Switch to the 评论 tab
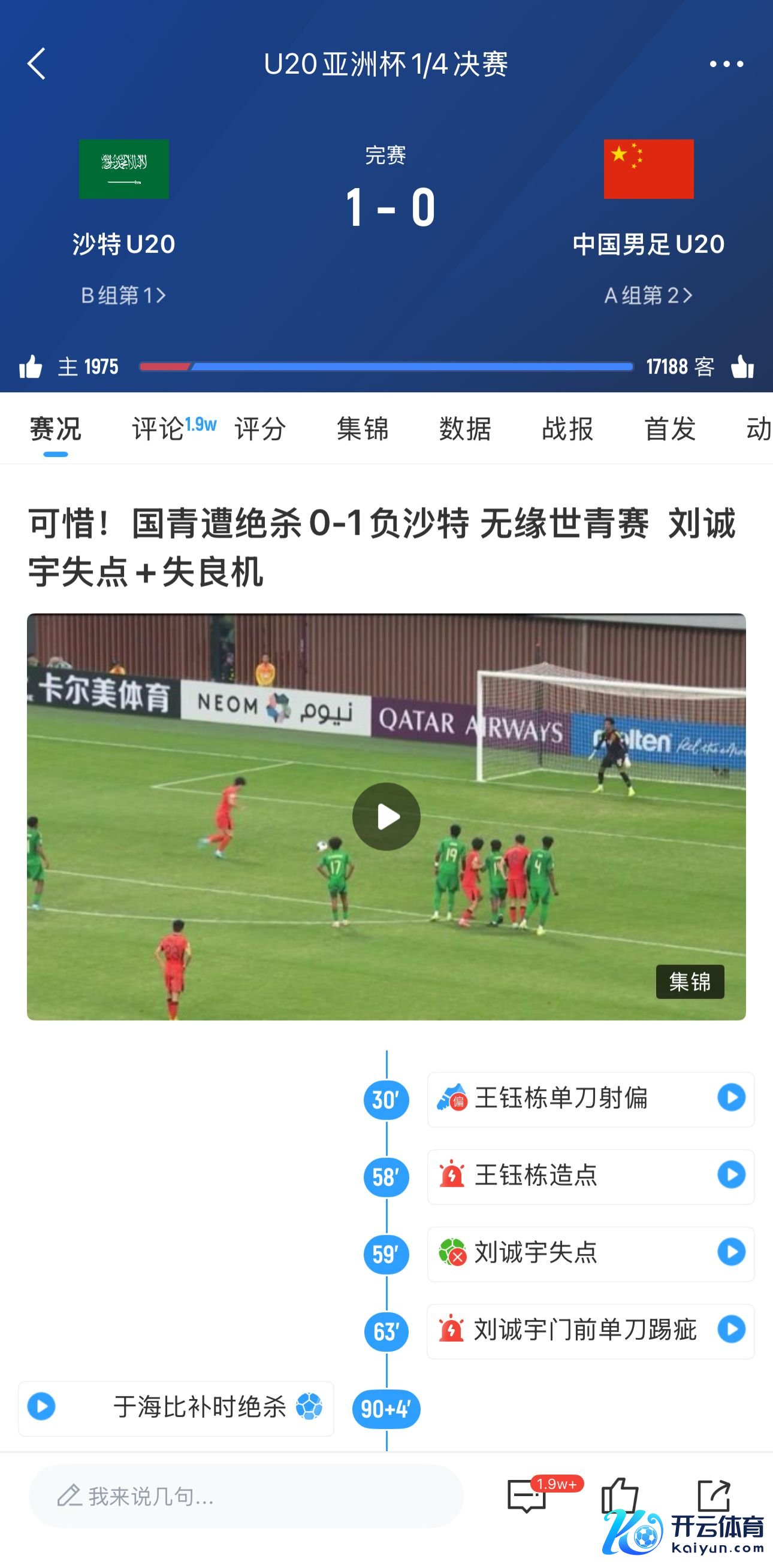This screenshot has height=1568, width=773. coord(158,429)
